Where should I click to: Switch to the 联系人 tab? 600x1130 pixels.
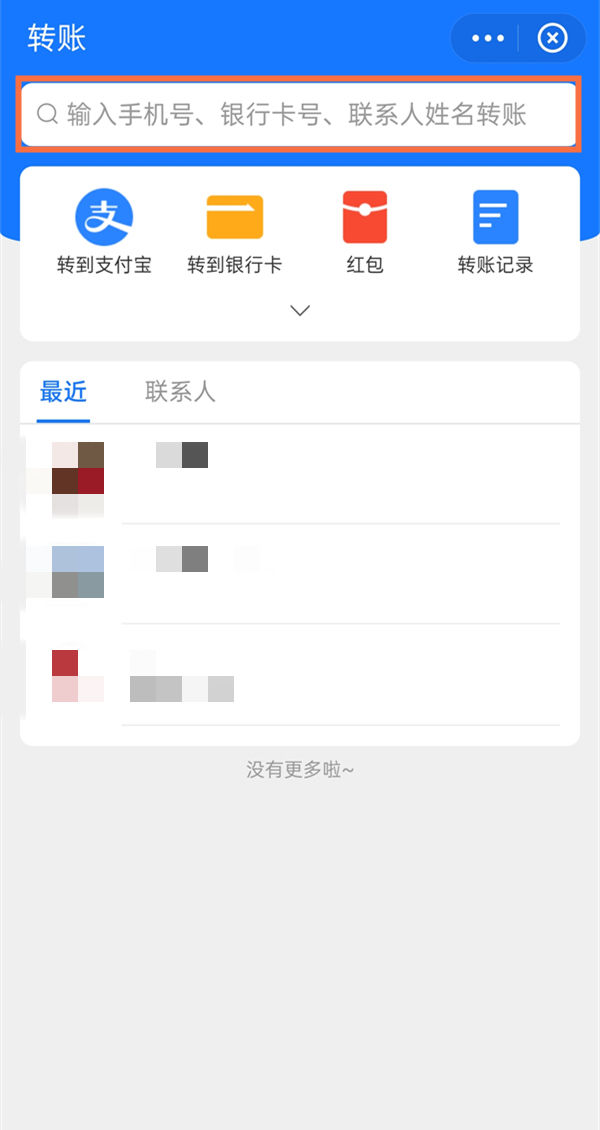[x=180, y=392]
